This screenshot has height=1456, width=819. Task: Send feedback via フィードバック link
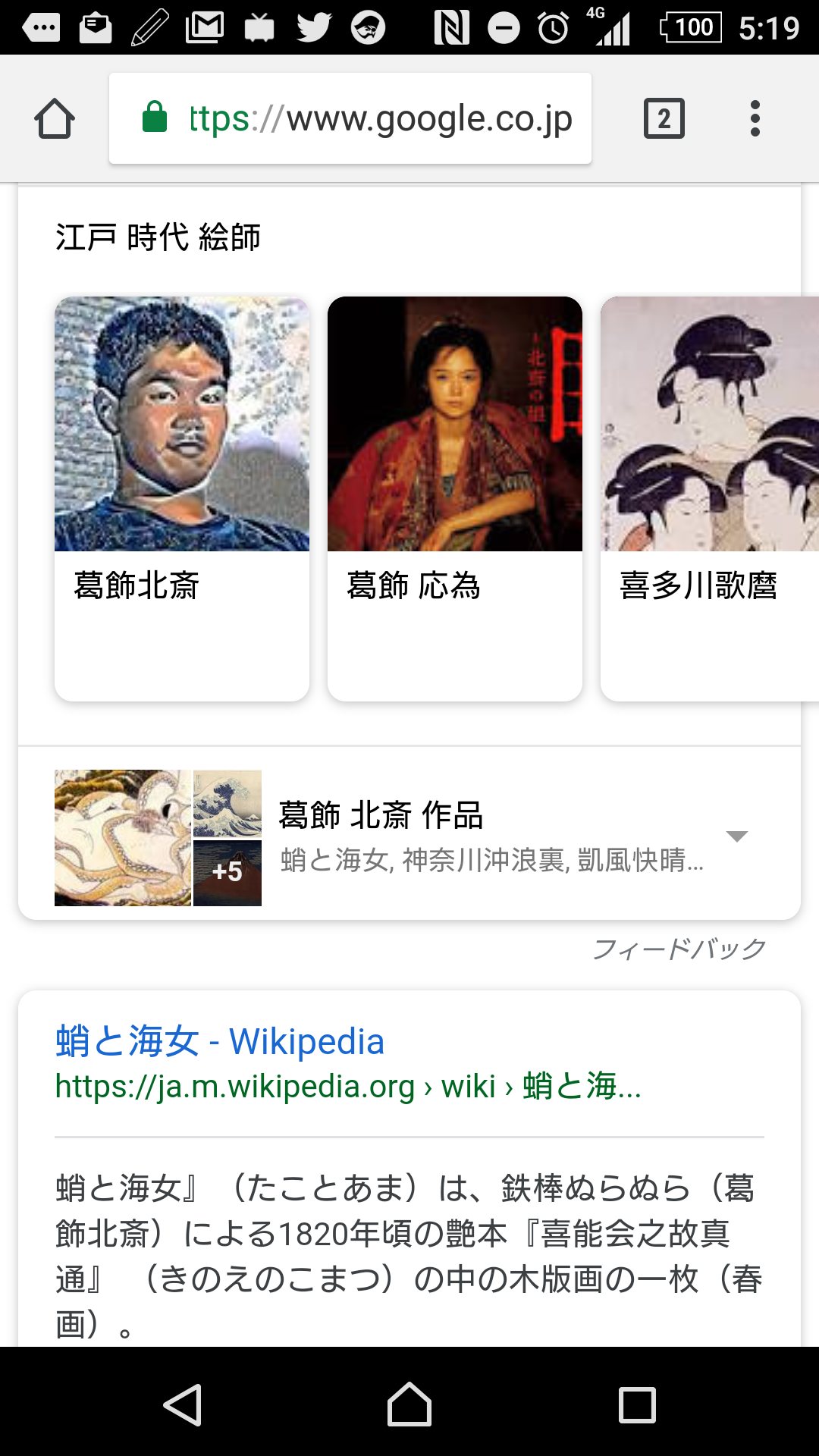click(679, 949)
